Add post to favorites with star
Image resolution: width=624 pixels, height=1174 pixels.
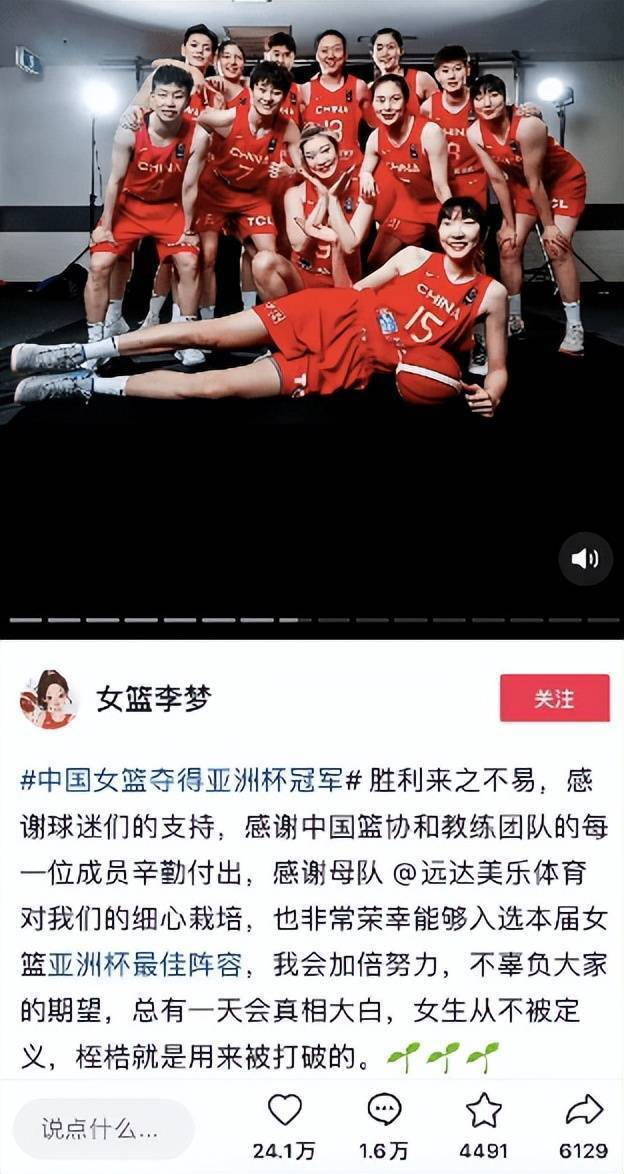(484, 1112)
